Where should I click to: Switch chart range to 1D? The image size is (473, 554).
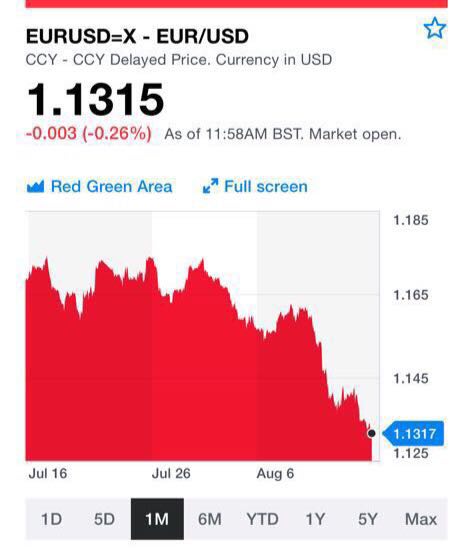pyautogui.click(x=52, y=519)
